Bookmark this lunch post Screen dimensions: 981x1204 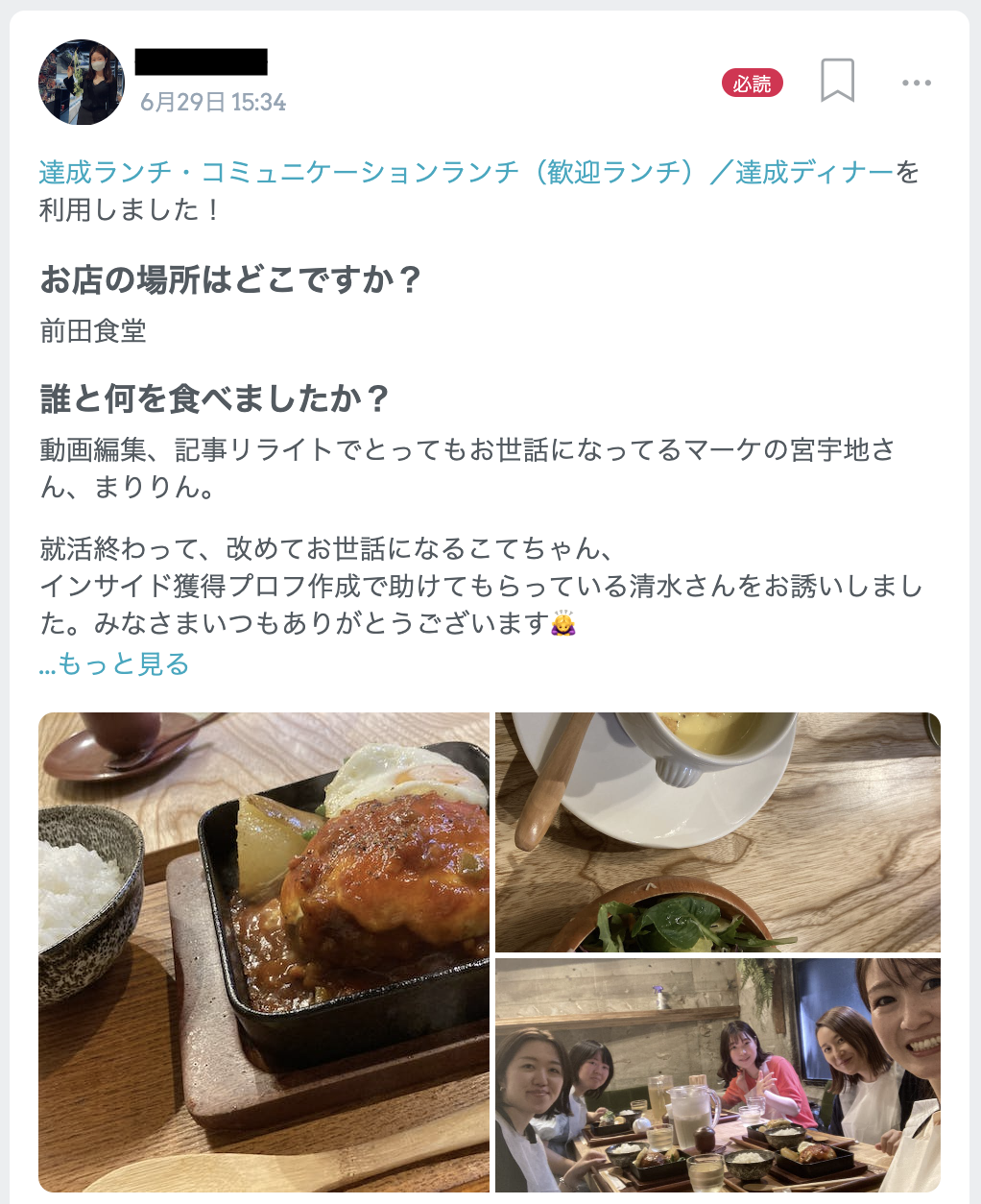[837, 81]
